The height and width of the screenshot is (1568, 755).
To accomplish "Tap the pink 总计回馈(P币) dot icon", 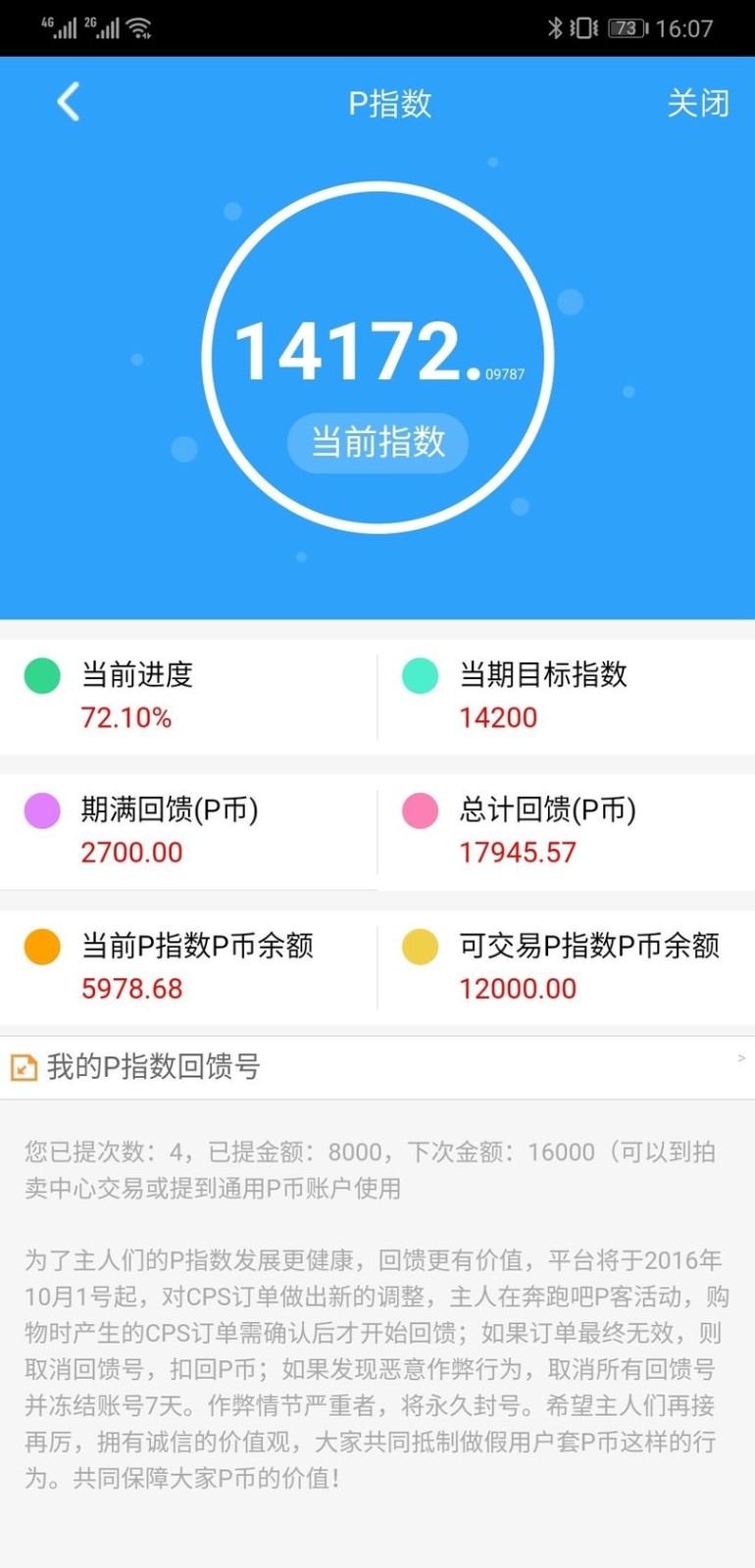I will tap(420, 810).
